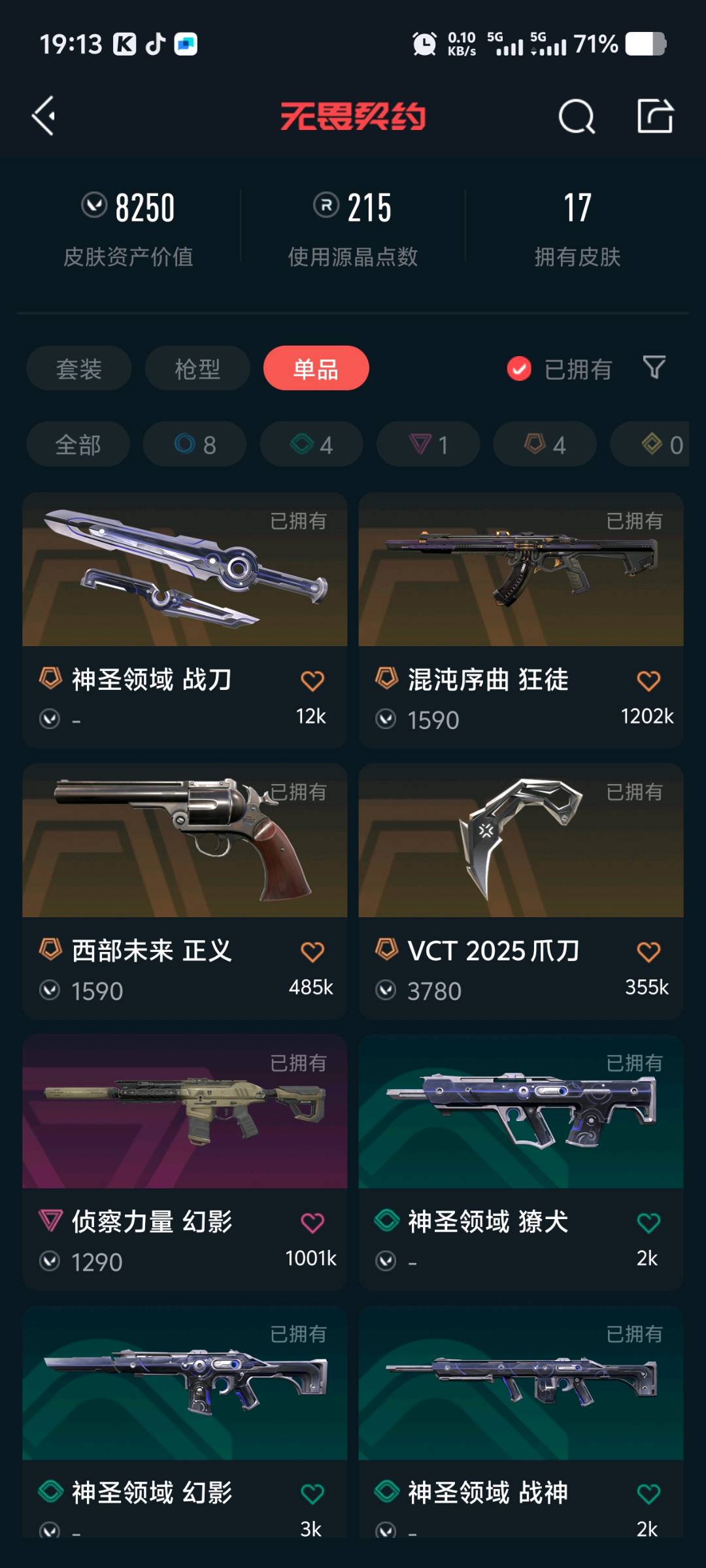706x1568 pixels.
Task: Switch to the 枪型 tab
Action: (197, 368)
